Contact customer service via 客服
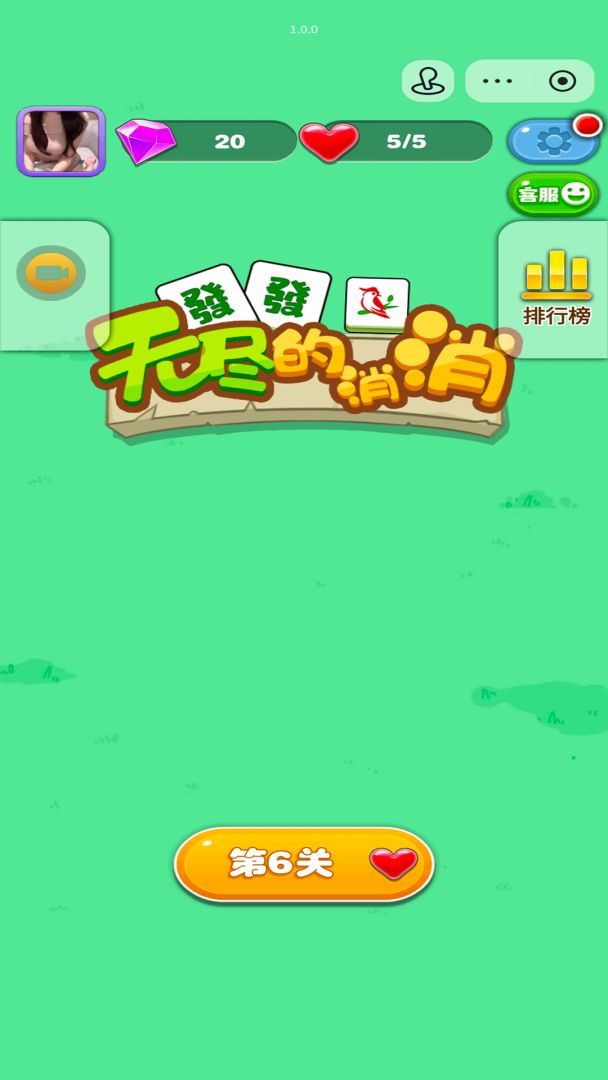Viewport: 608px width, 1080px height. coord(553,194)
